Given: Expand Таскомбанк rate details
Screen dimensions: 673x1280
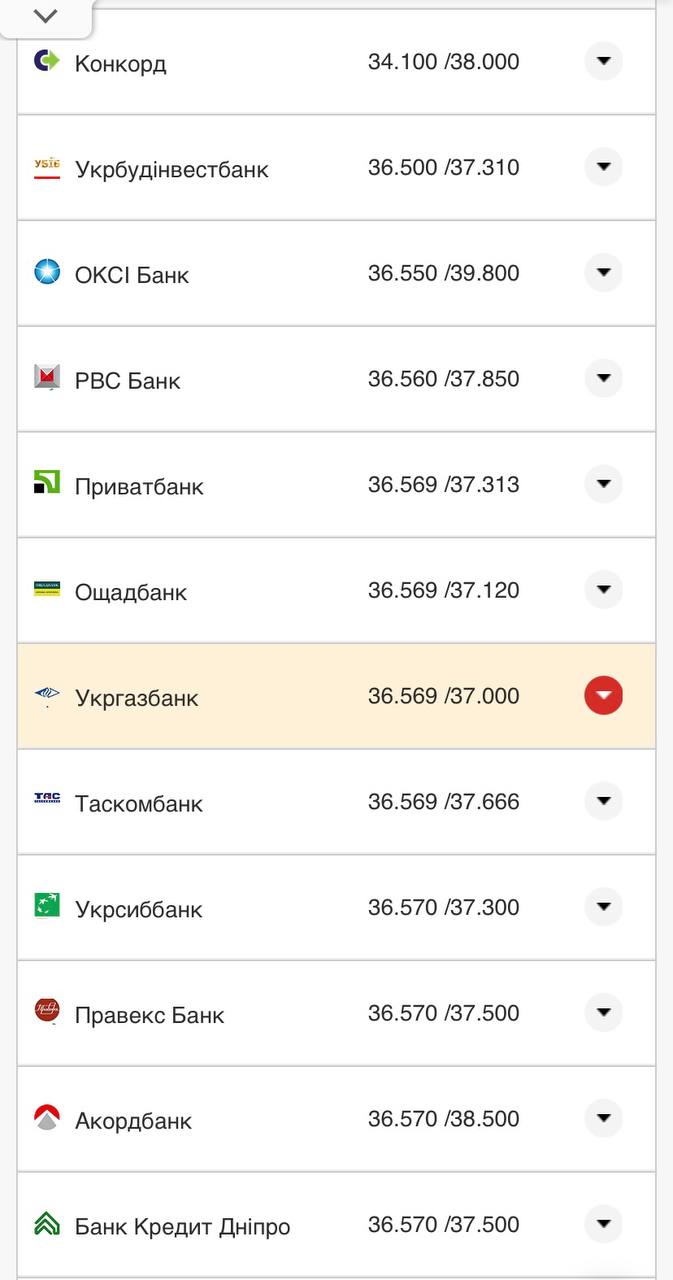Looking at the screenshot, I should tap(603, 801).
